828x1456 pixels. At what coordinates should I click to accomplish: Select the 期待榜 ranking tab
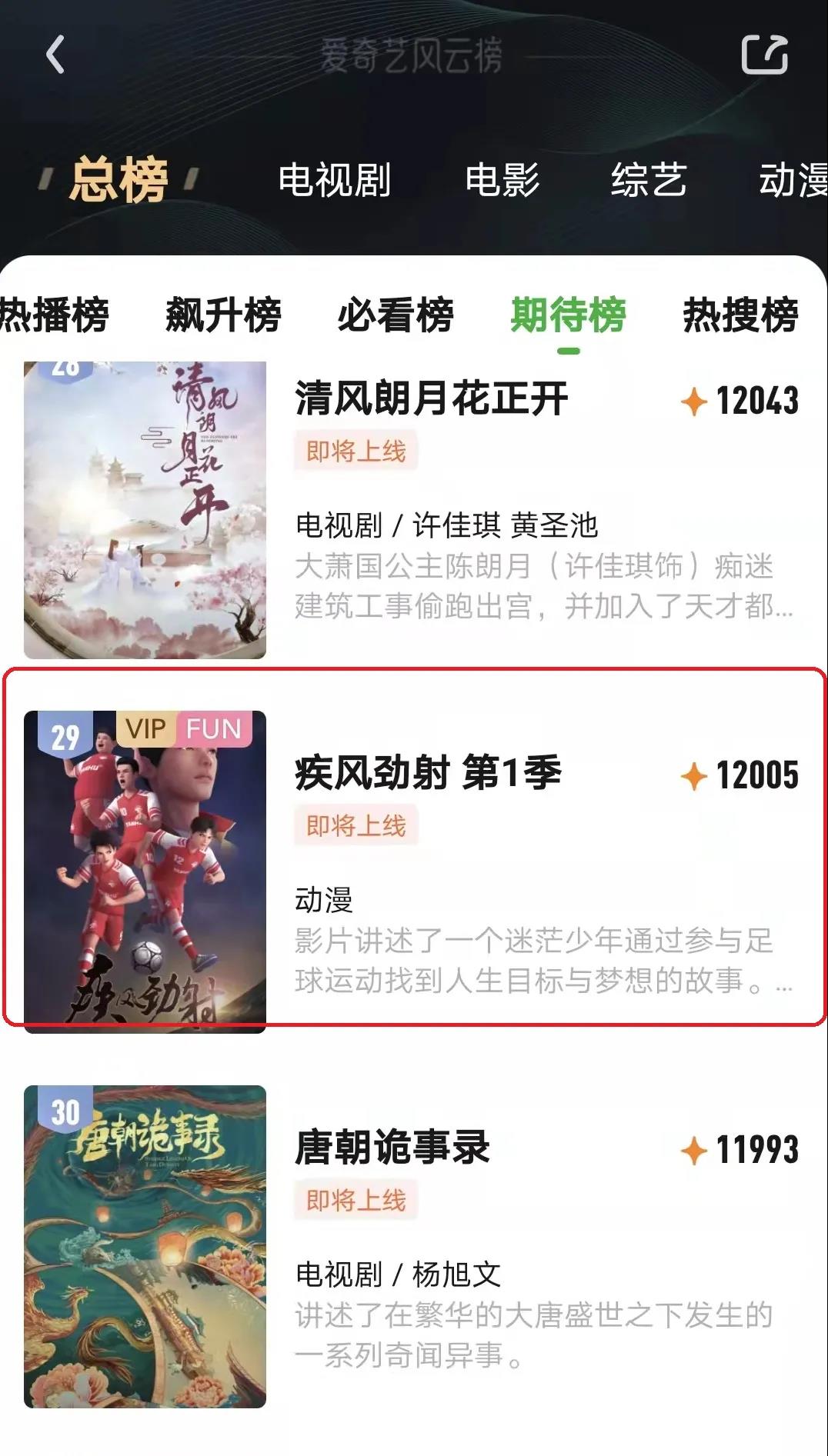568,315
